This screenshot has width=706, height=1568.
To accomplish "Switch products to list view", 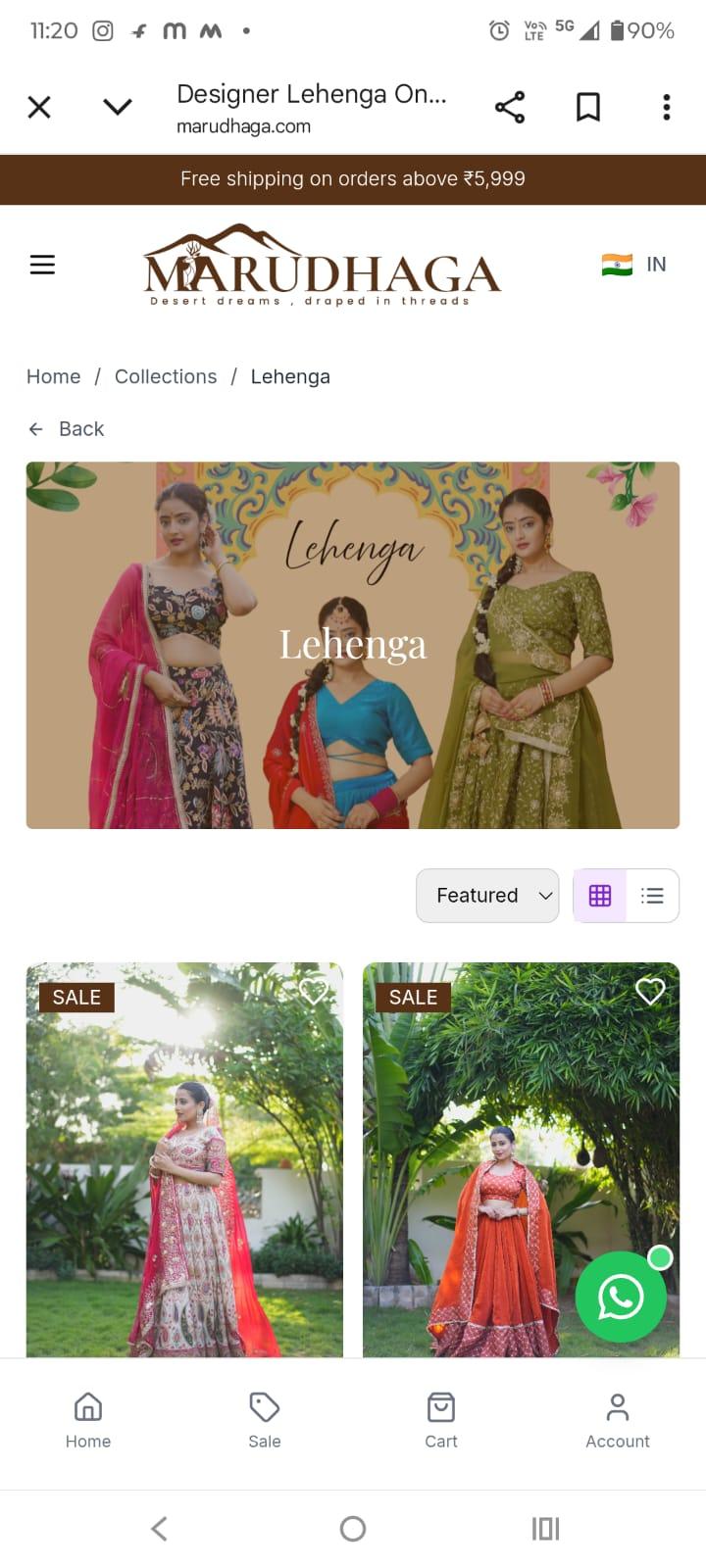I will tap(651, 895).
